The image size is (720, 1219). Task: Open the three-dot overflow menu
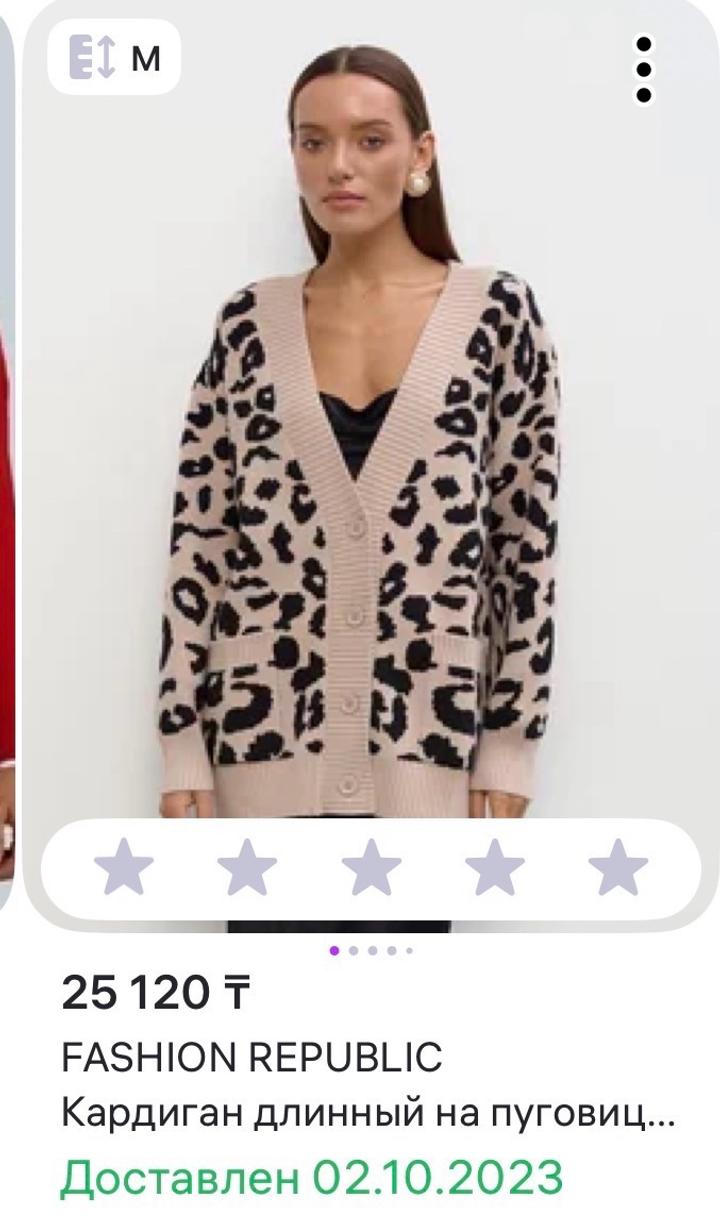tap(644, 70)
